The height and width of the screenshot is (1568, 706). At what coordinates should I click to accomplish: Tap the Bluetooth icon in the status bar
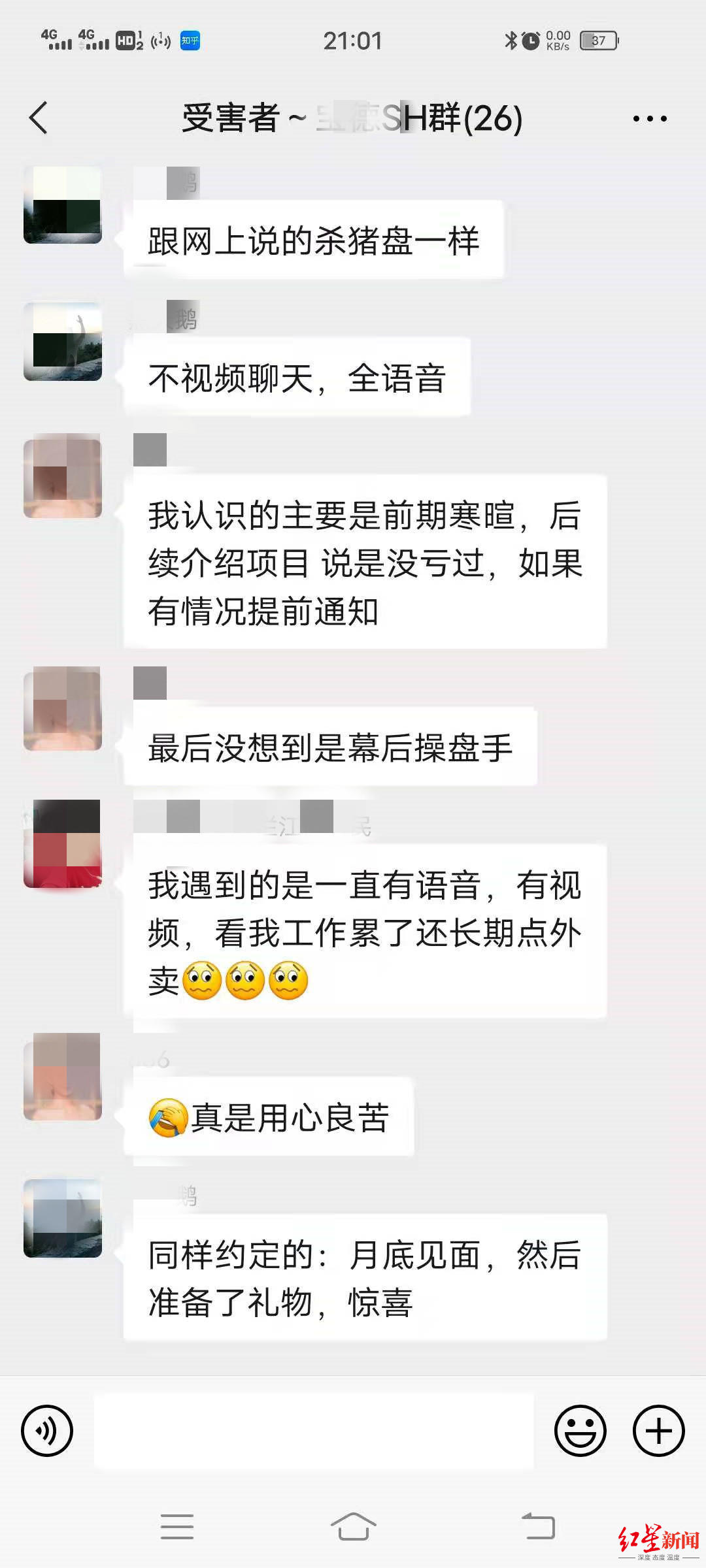point(511,39)
